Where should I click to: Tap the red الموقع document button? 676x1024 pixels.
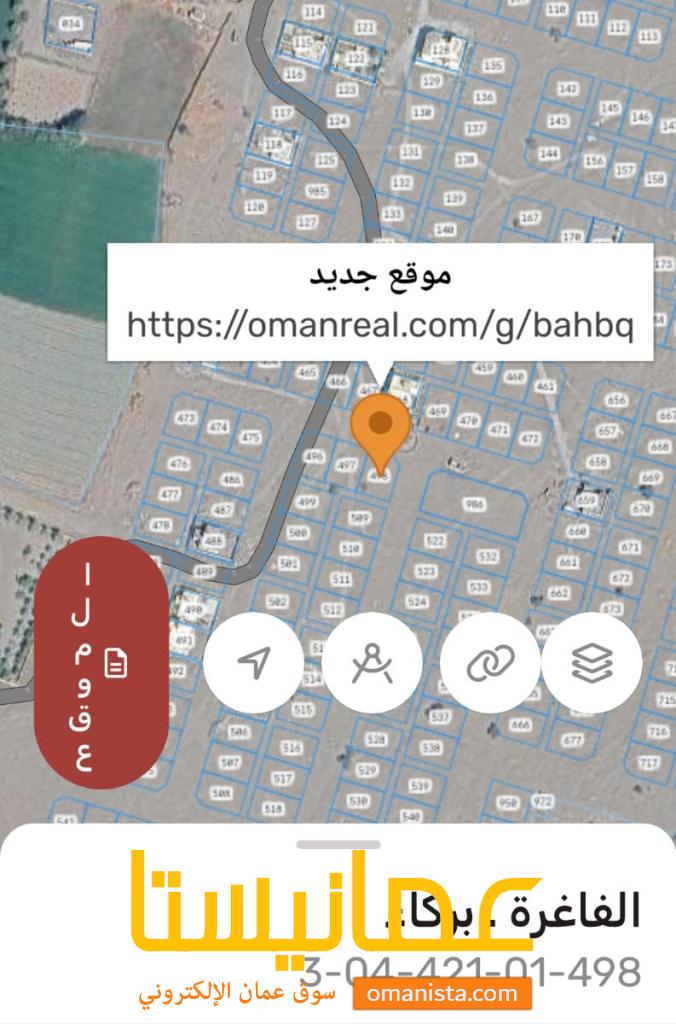(x=101, y=663)
